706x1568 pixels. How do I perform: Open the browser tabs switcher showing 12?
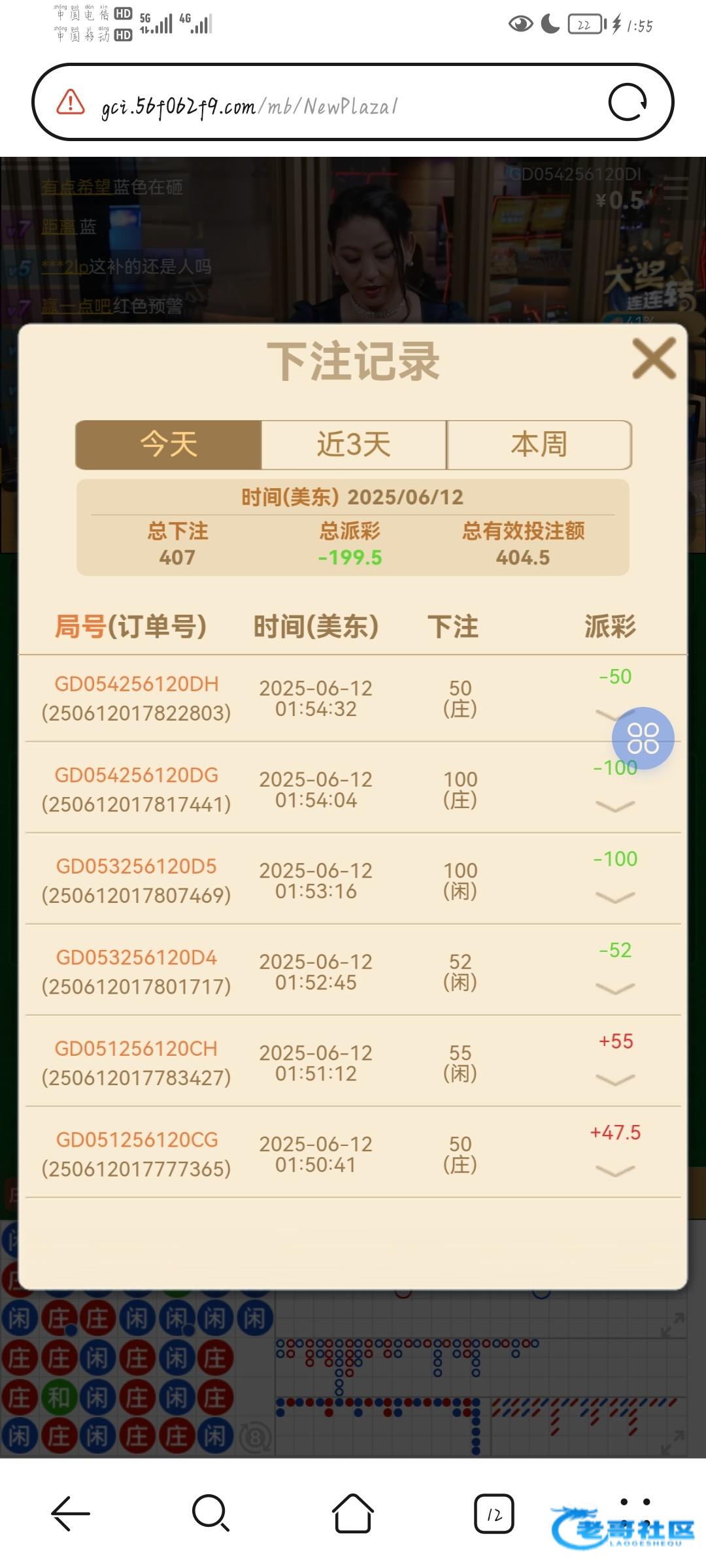pyautogui.click(x=494, y=1513)
